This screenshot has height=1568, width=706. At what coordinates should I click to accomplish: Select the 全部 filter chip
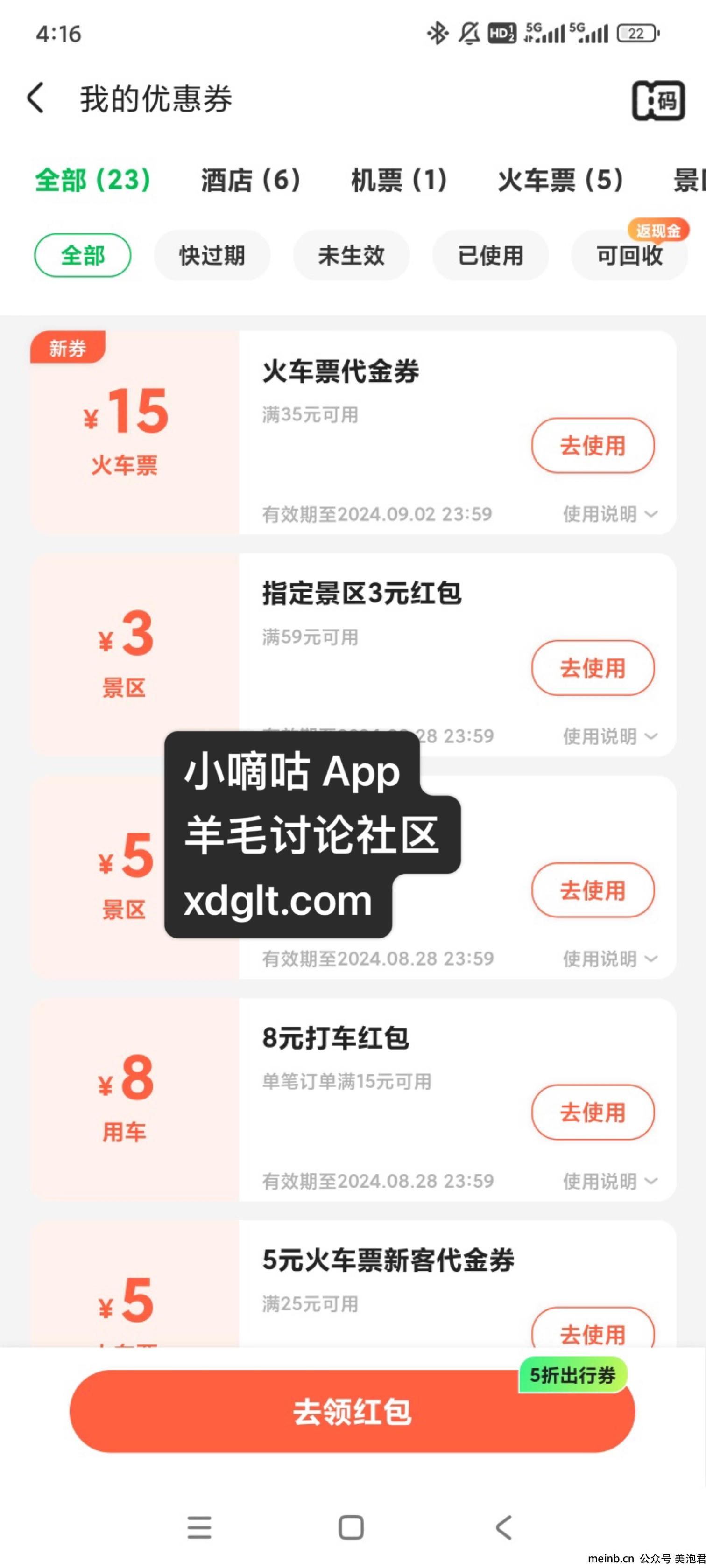coord(83,256)
